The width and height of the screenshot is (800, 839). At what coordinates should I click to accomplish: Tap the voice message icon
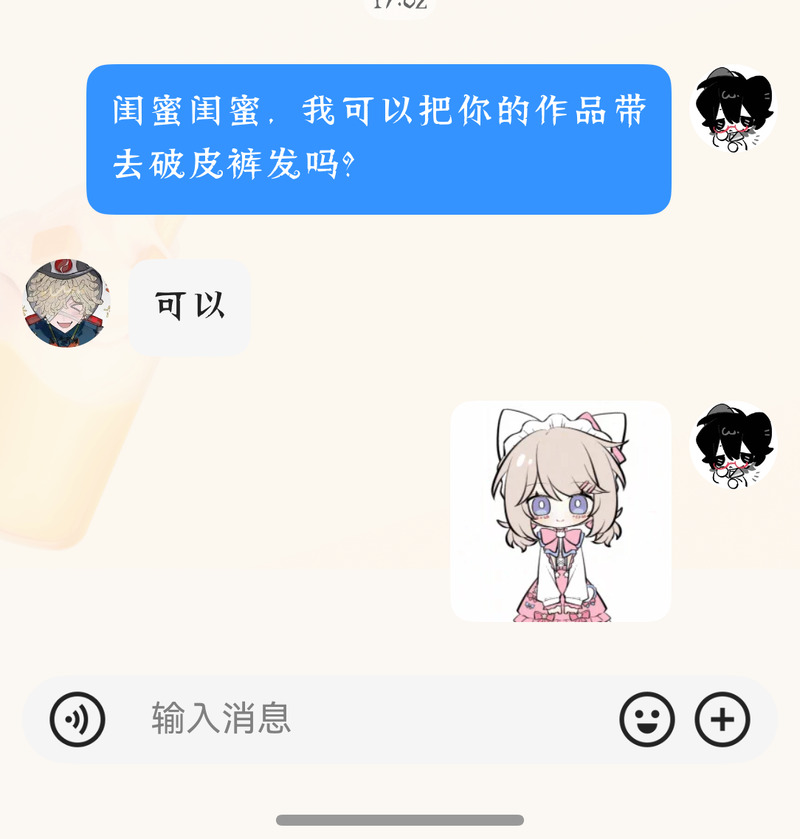pyautogui.click(x=77, y=719)
